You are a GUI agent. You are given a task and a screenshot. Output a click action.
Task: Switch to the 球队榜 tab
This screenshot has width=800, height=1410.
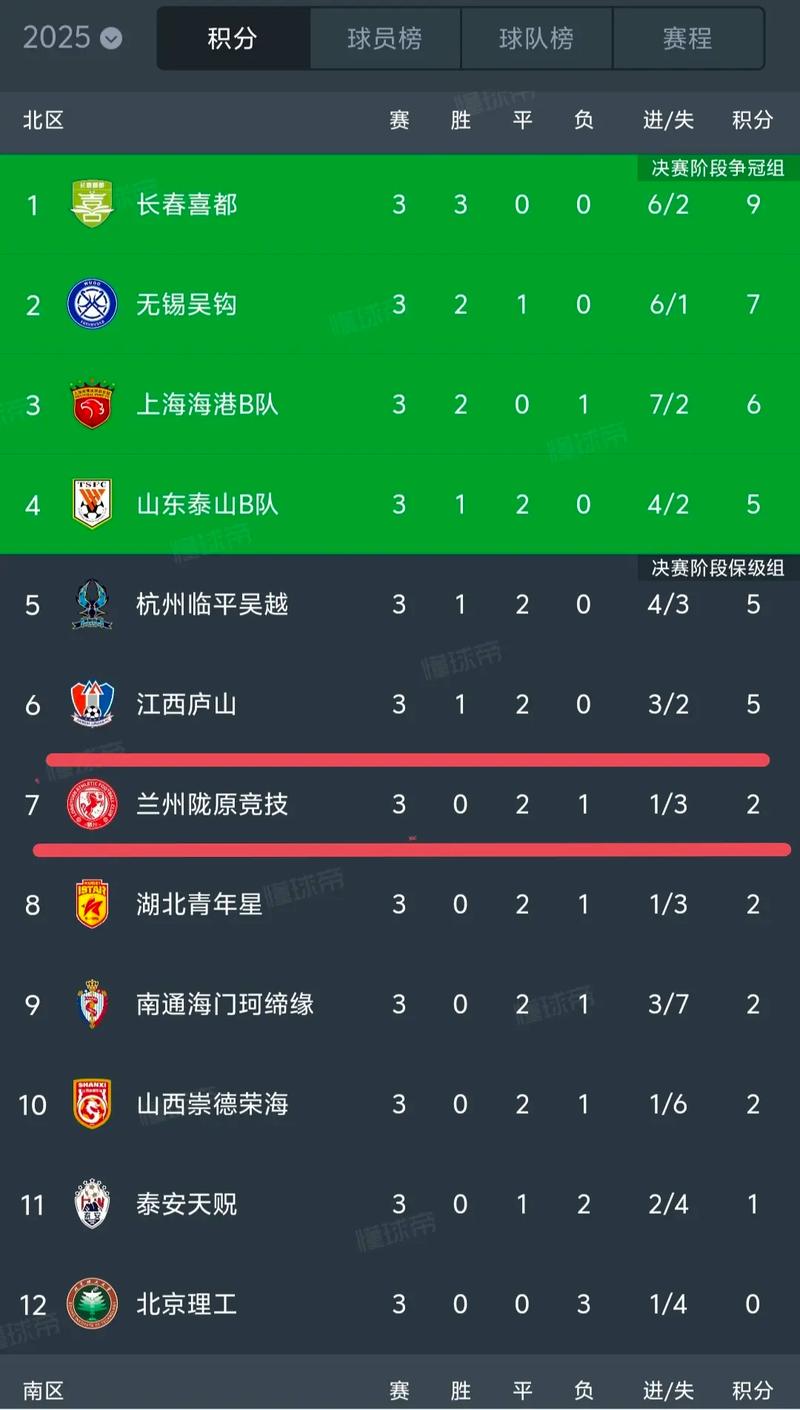click(x=537, y=39)
